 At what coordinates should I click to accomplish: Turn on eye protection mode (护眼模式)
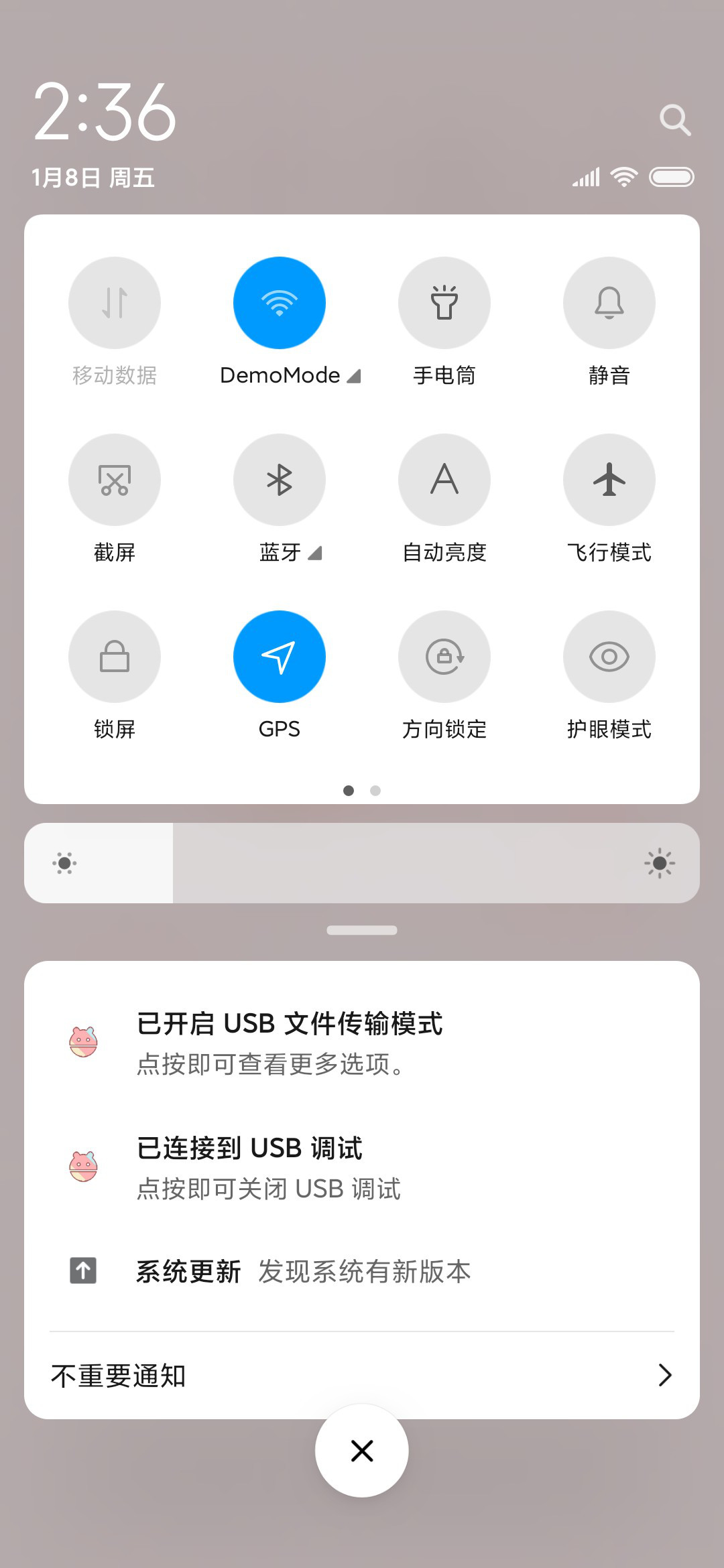(609, 657)
